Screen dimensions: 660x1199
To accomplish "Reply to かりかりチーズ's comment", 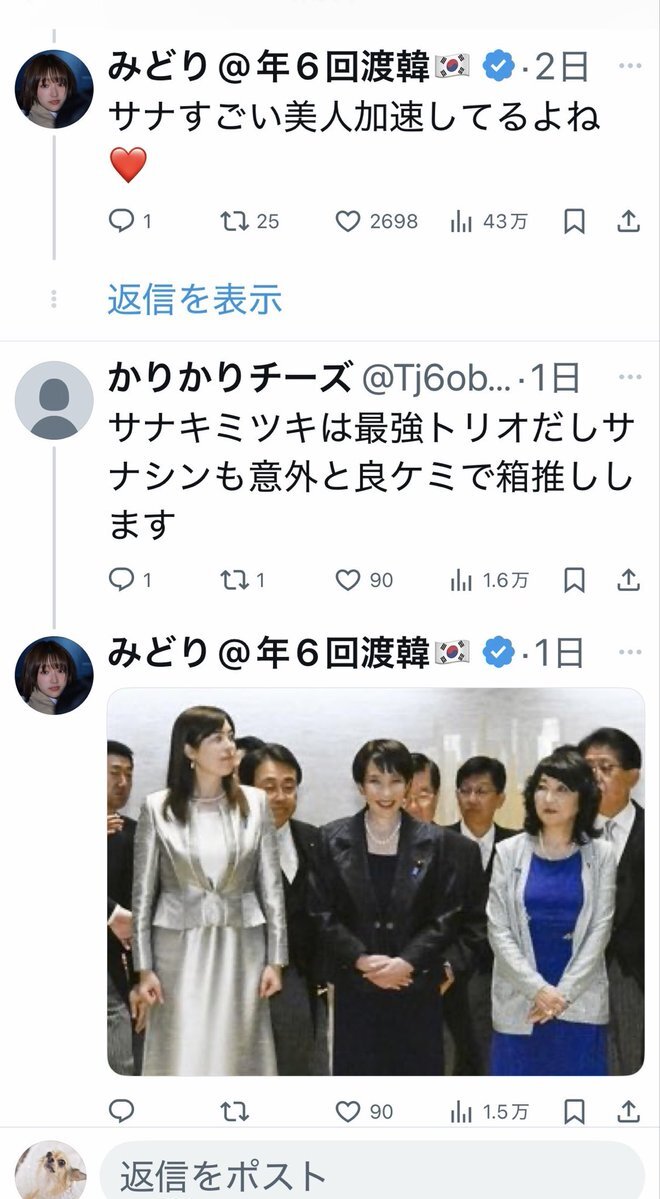I will click(120, 579).
